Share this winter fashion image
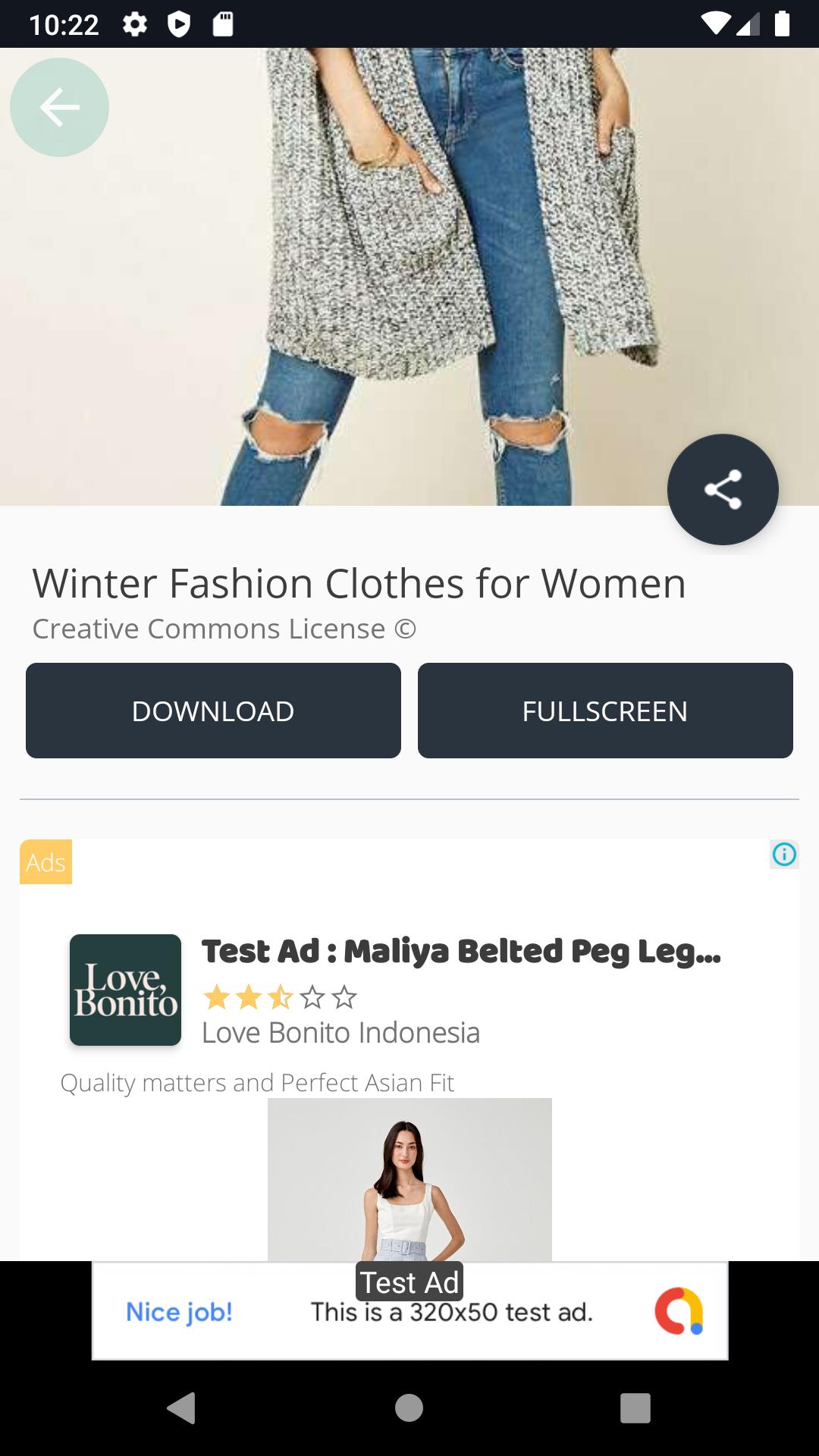The image size is (819, 1456). click(x=722, y=489)
